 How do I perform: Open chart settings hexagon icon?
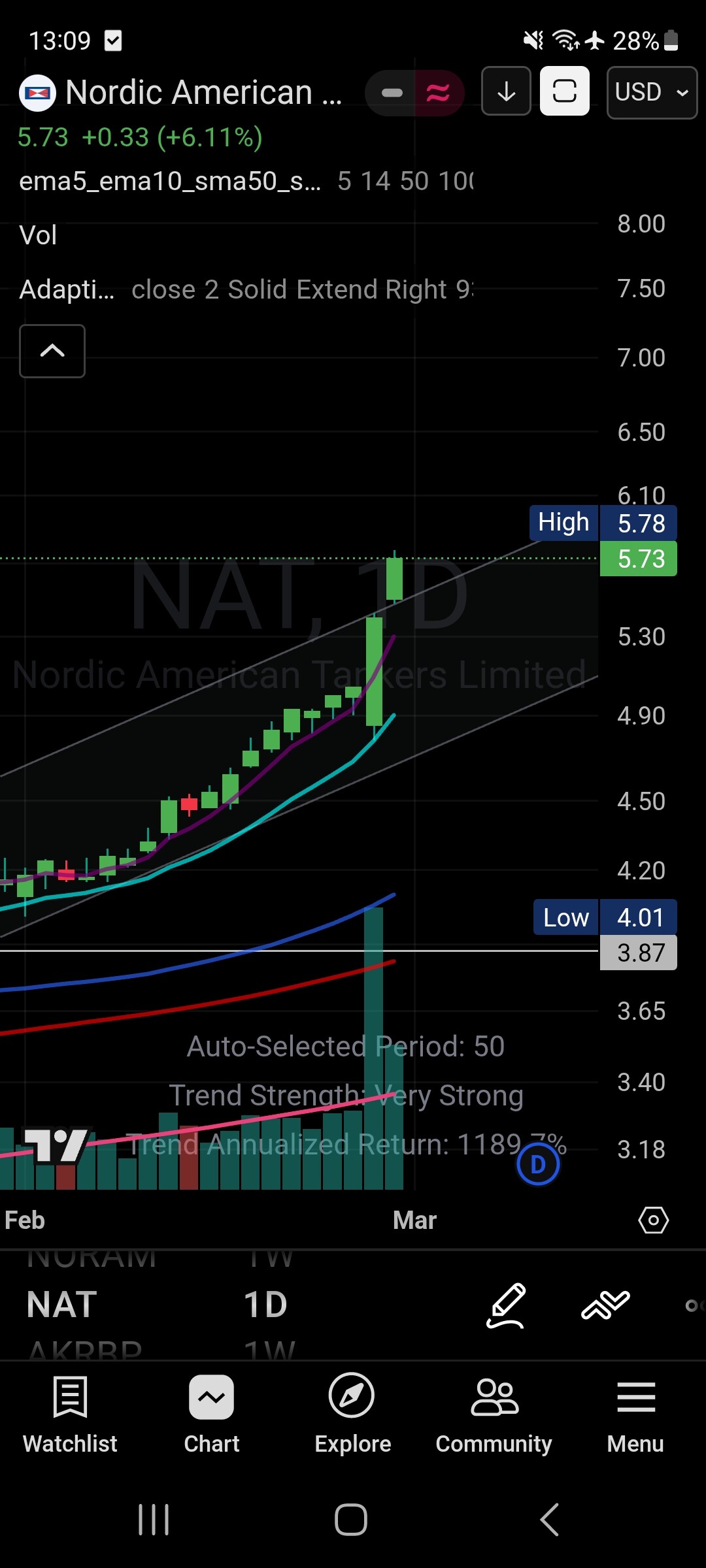click(653, 1220)
